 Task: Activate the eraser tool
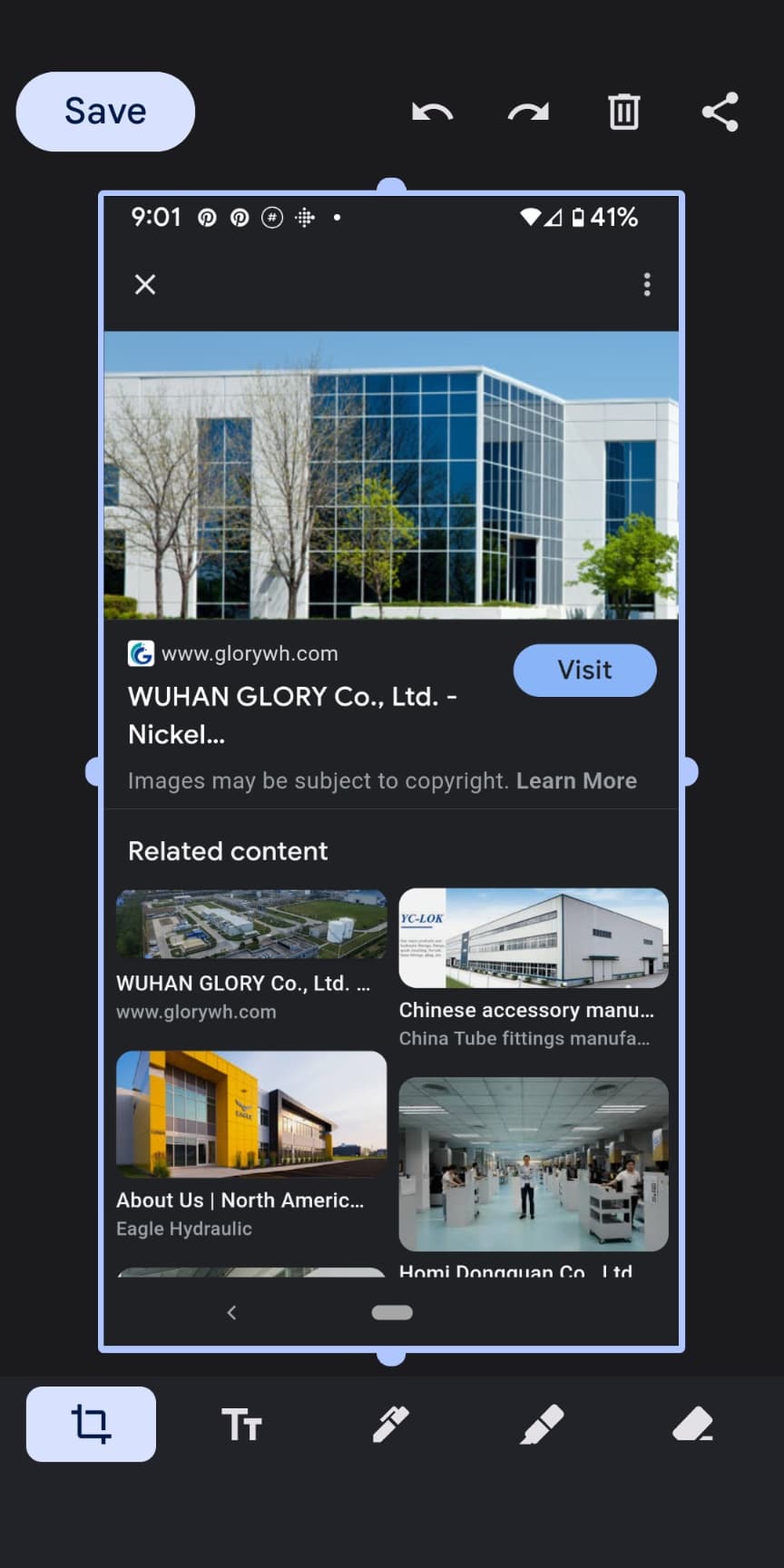pos(692,1424)
